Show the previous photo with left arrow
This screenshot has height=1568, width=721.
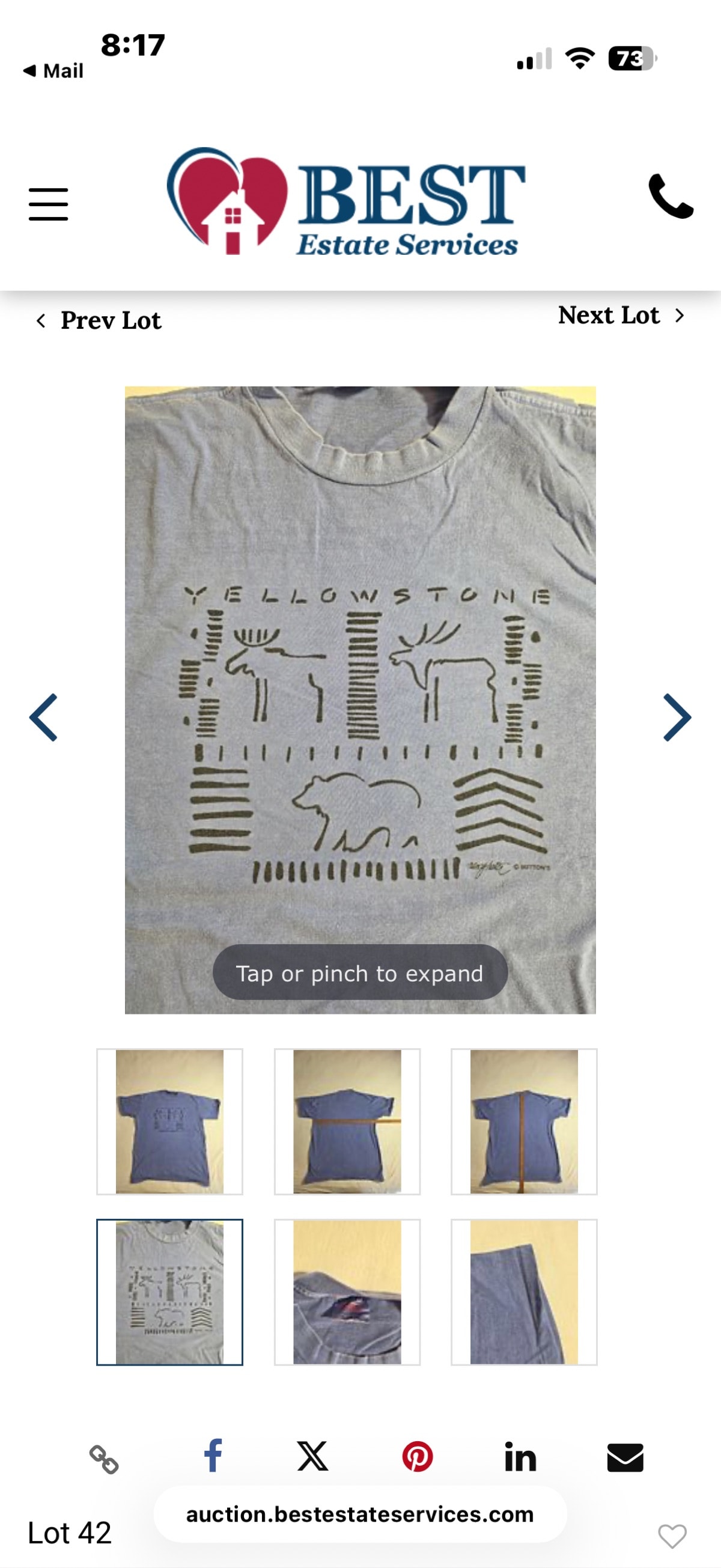point(44,717)
